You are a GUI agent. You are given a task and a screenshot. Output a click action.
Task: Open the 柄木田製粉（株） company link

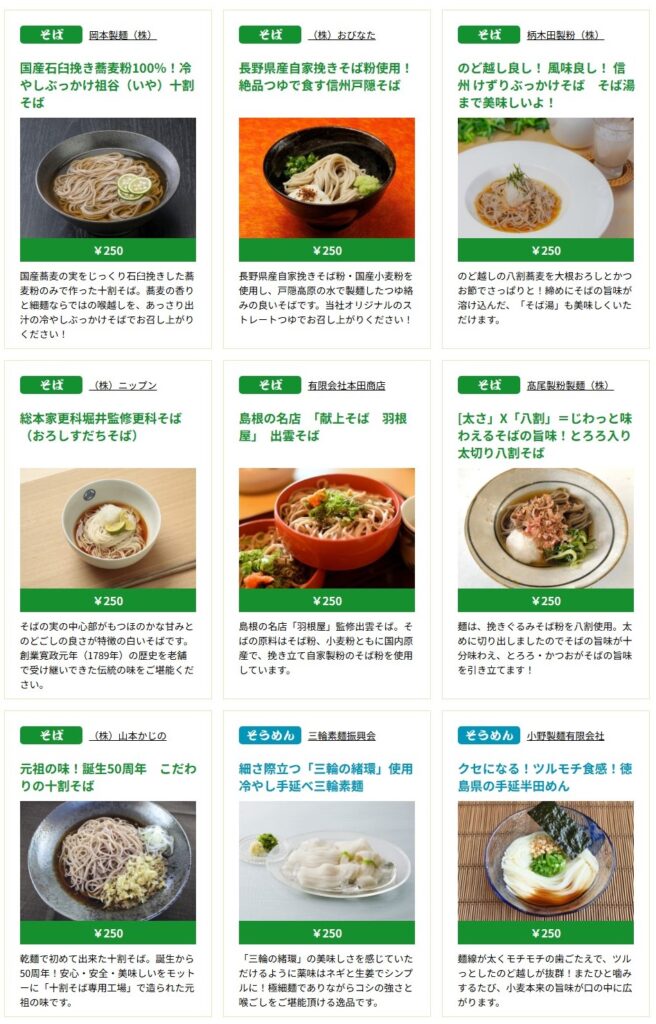(x=565, y=35)
